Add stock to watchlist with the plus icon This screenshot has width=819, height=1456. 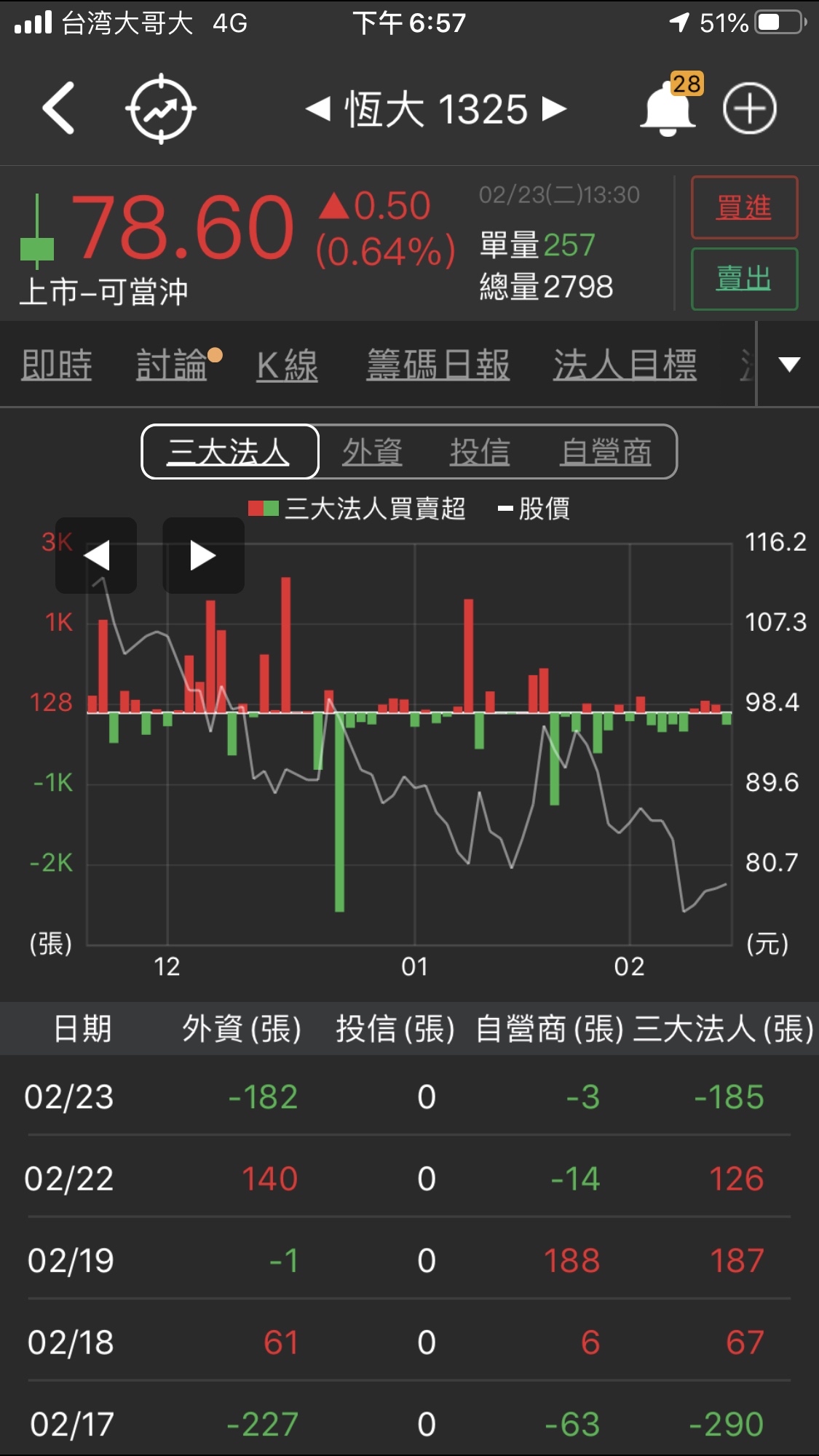tap(750, 108)
